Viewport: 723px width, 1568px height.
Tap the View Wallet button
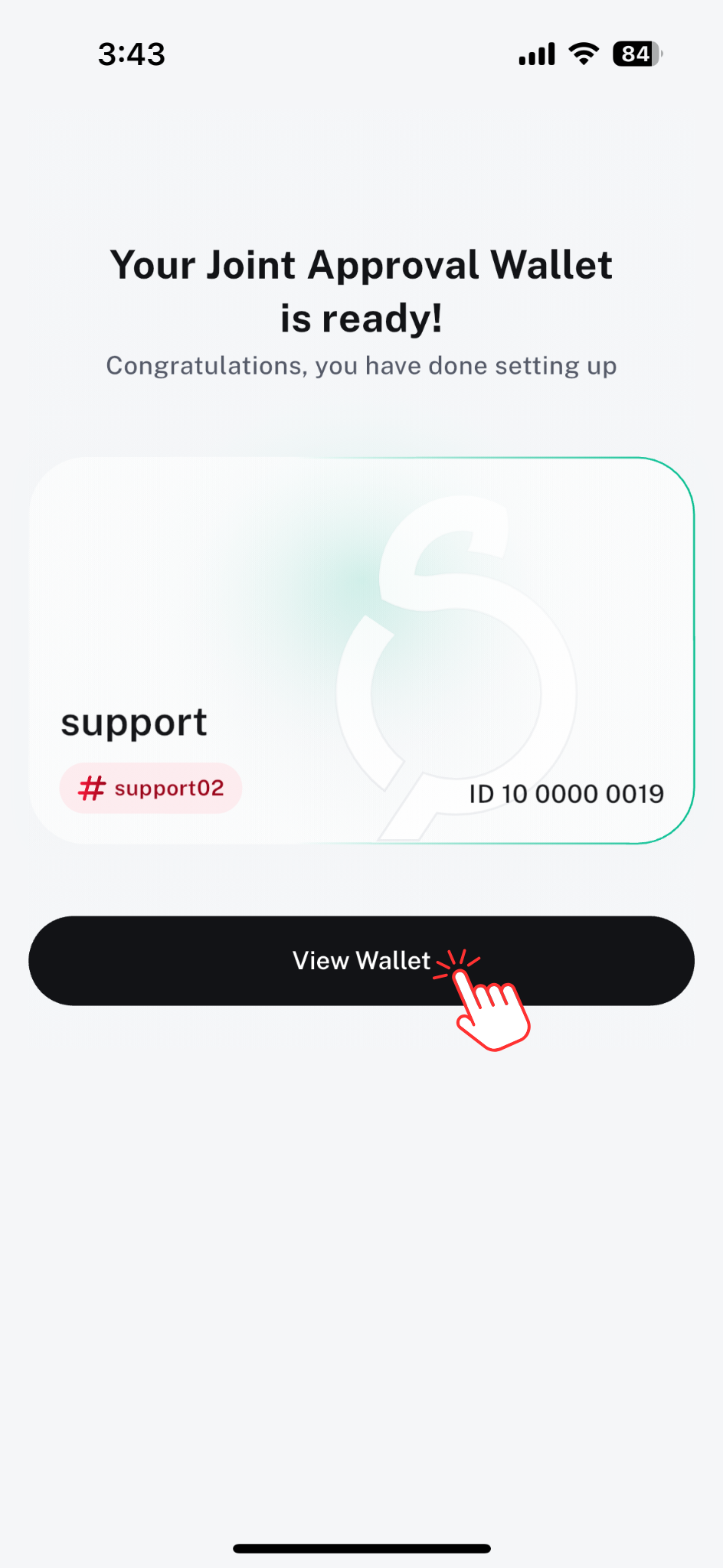(361, 960)
